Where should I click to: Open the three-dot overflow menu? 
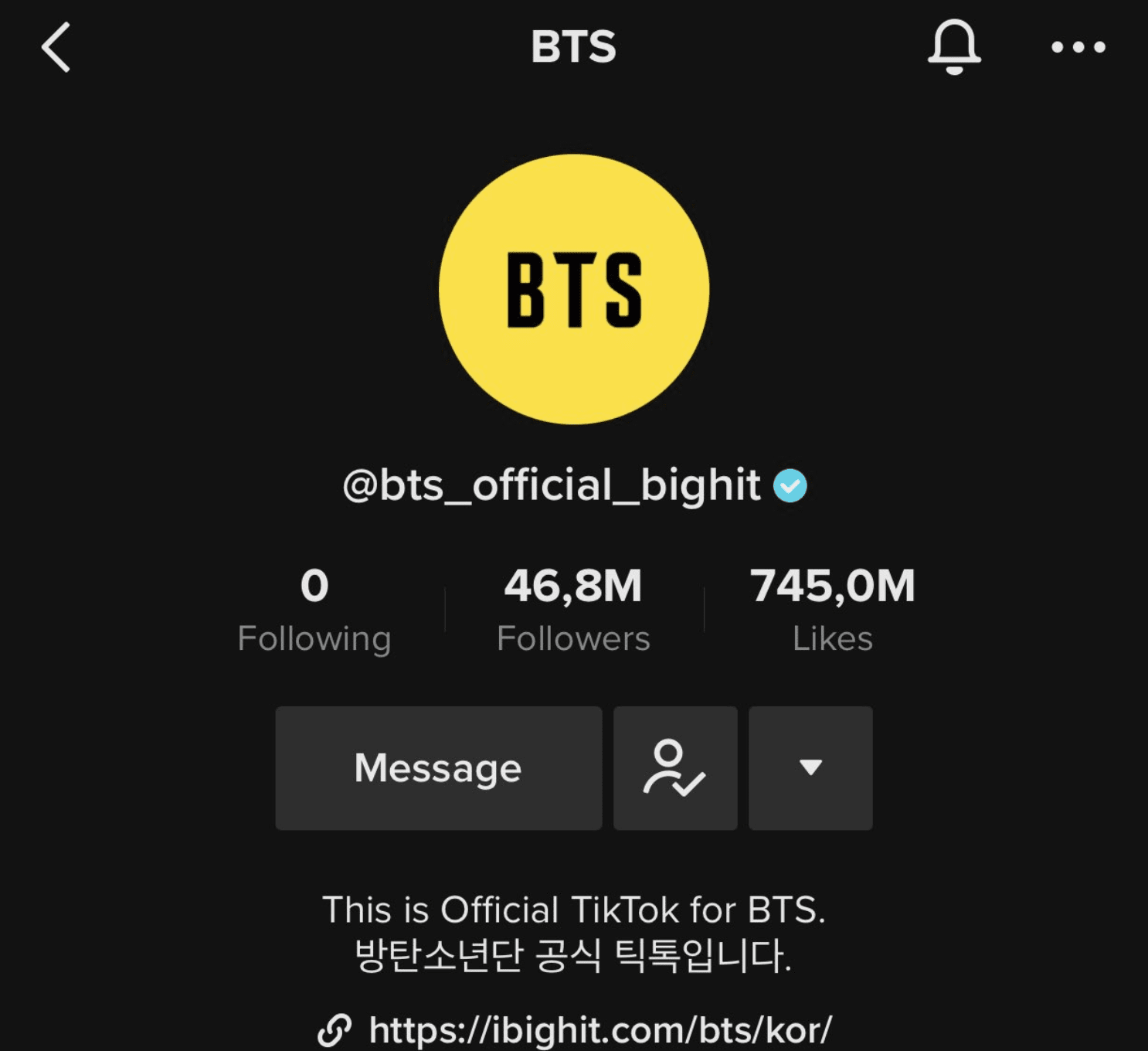click(x=1078, y=47)
